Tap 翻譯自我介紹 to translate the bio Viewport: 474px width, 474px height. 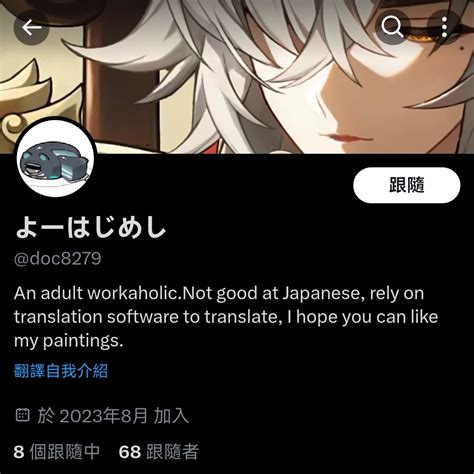pos(61,371)
